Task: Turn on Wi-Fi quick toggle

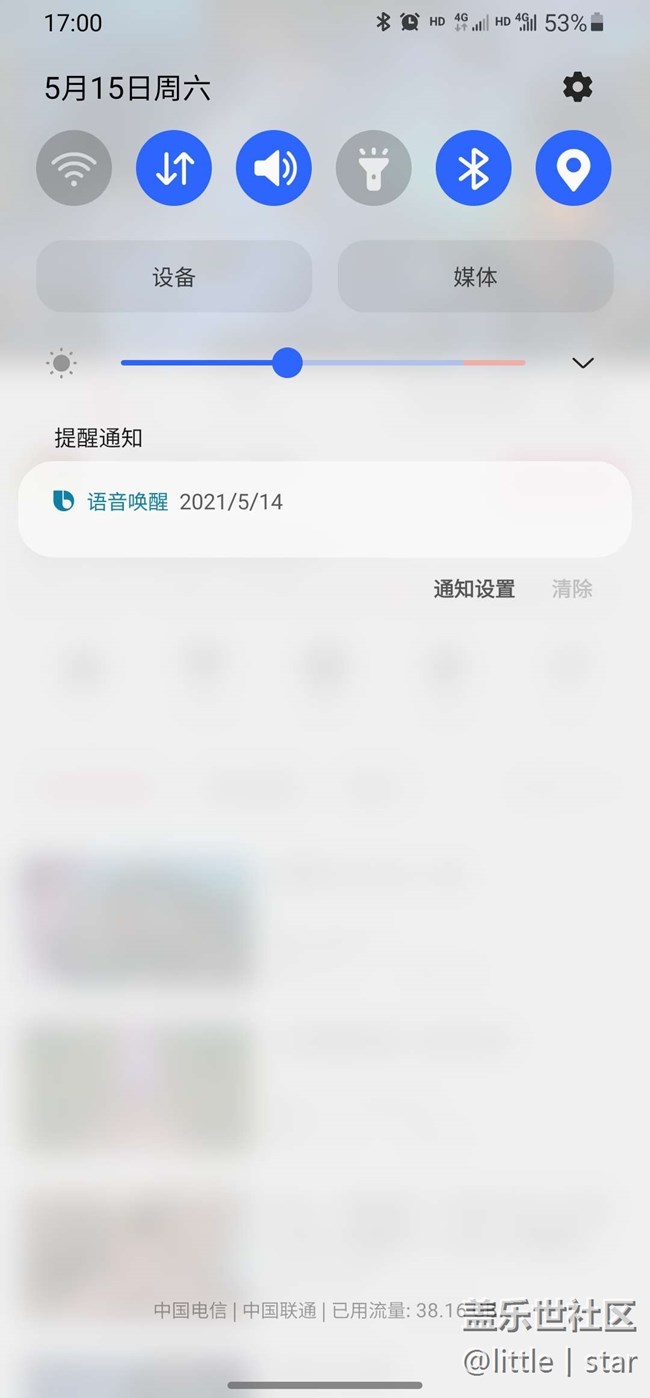Action: point(74,168)
